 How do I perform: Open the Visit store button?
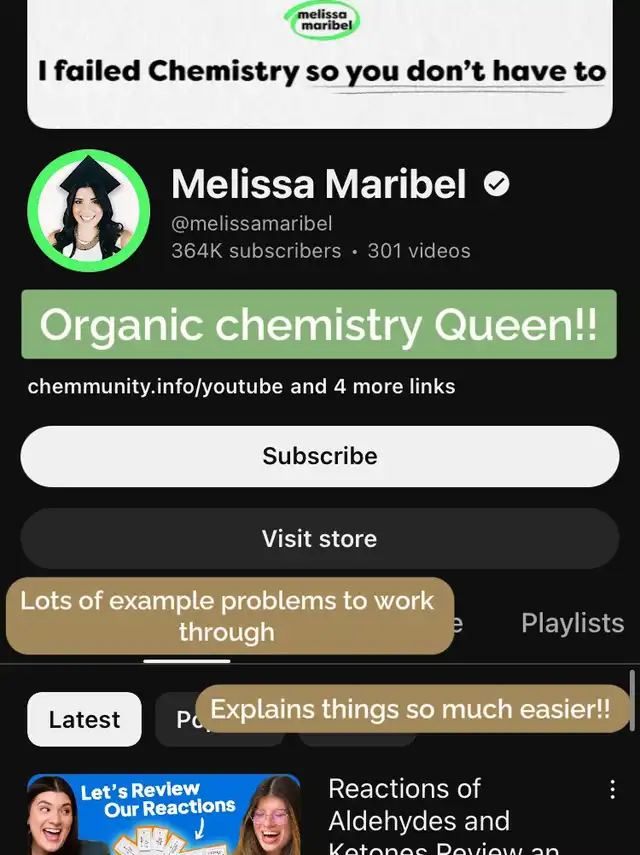point(320,539)
